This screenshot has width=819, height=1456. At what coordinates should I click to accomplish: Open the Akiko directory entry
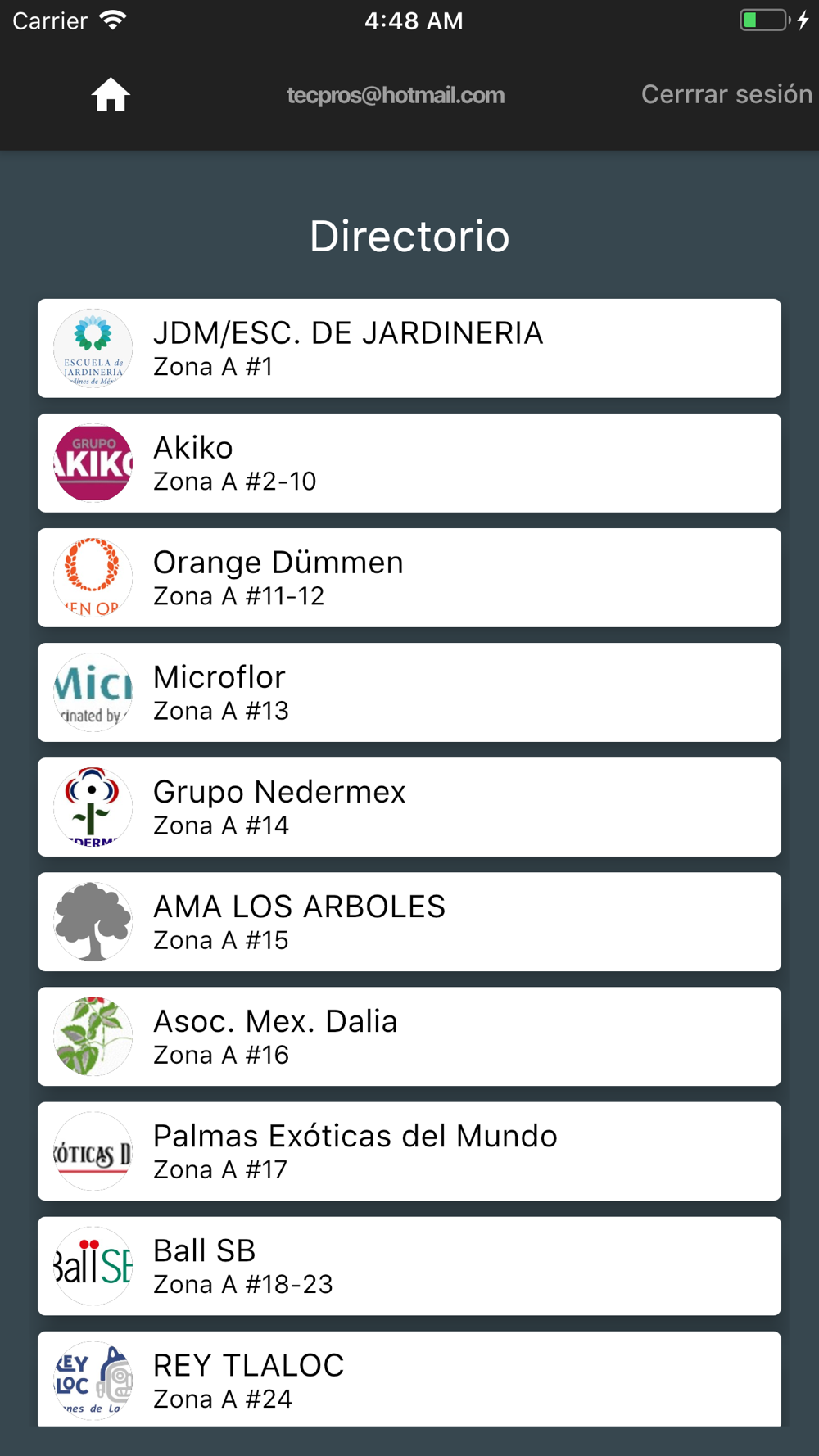coord(409,463)
